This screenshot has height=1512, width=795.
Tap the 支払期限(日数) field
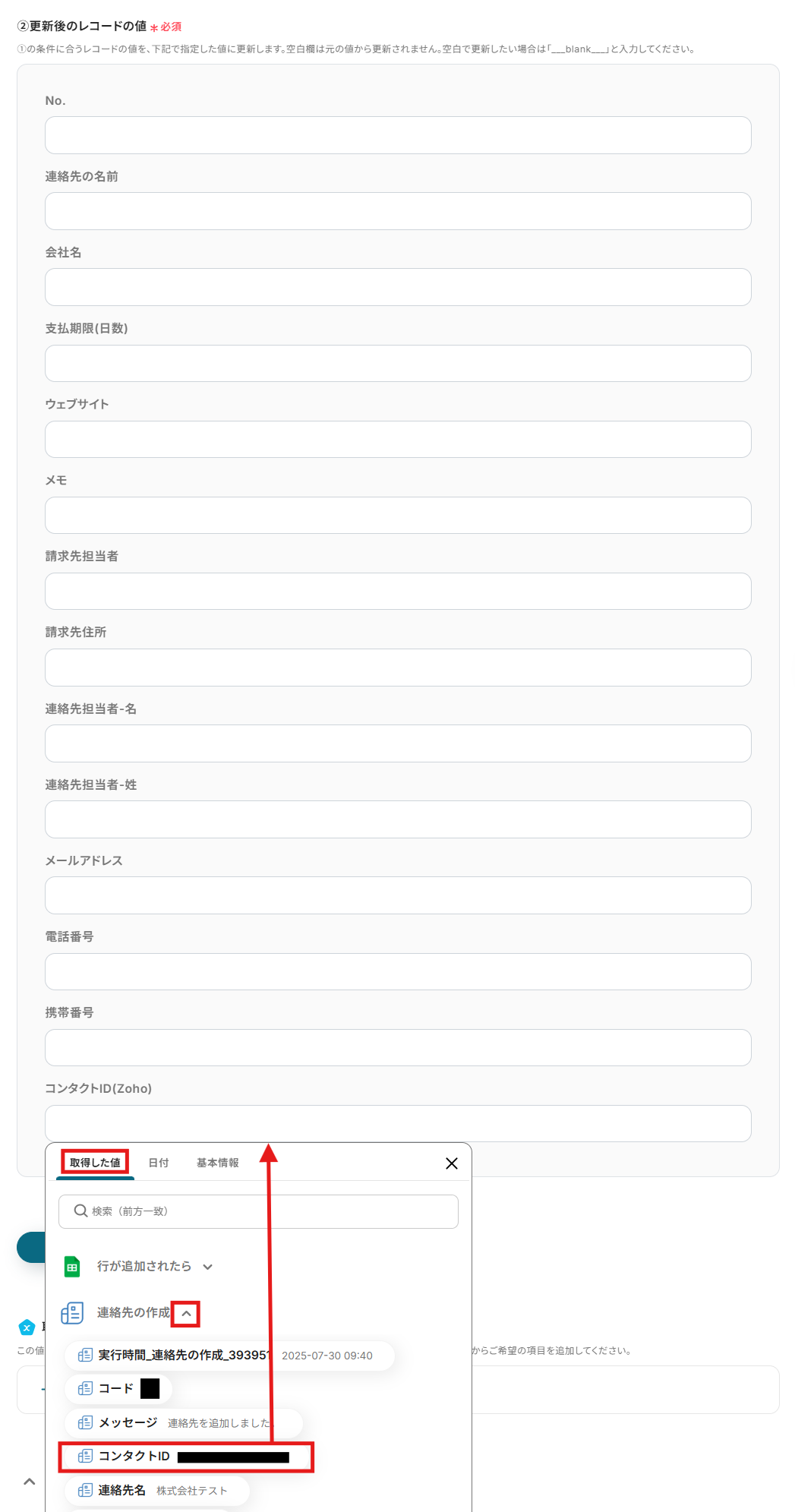(x=398, y=363)
